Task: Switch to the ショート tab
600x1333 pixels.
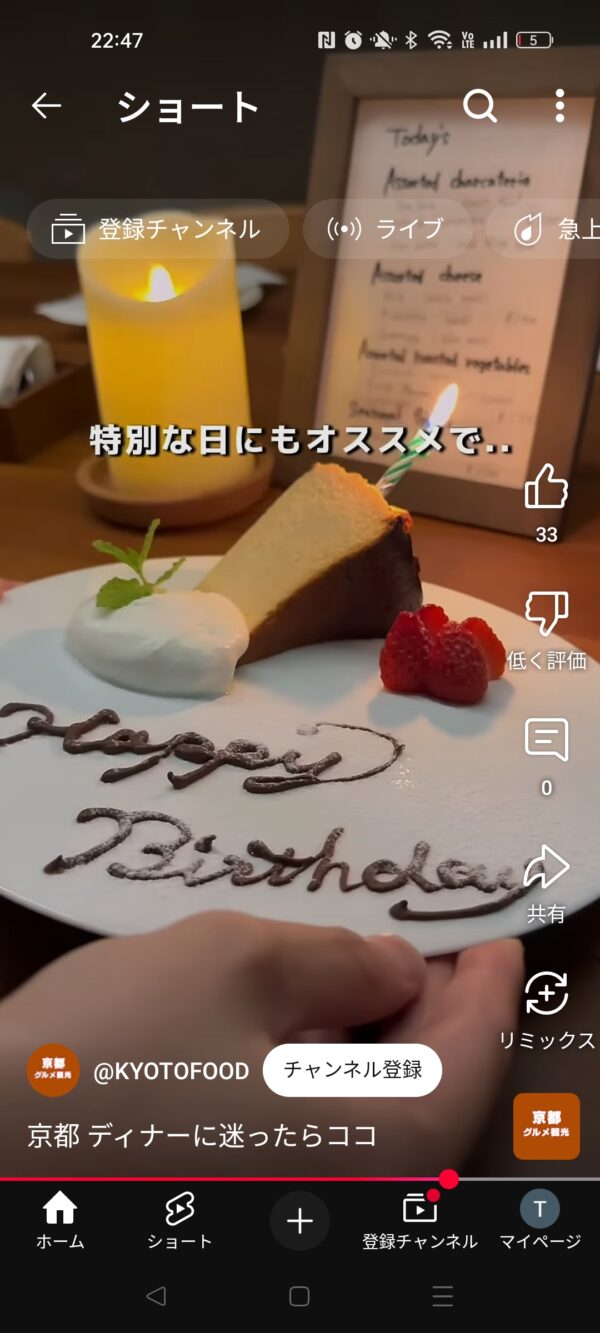Action: tap(180, 1221)
